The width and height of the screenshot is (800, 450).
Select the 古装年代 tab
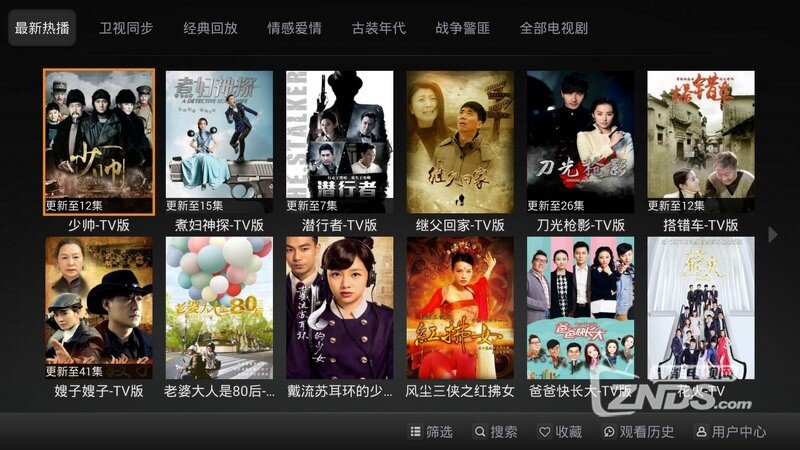pyautogui.click(x=379, y=28)
